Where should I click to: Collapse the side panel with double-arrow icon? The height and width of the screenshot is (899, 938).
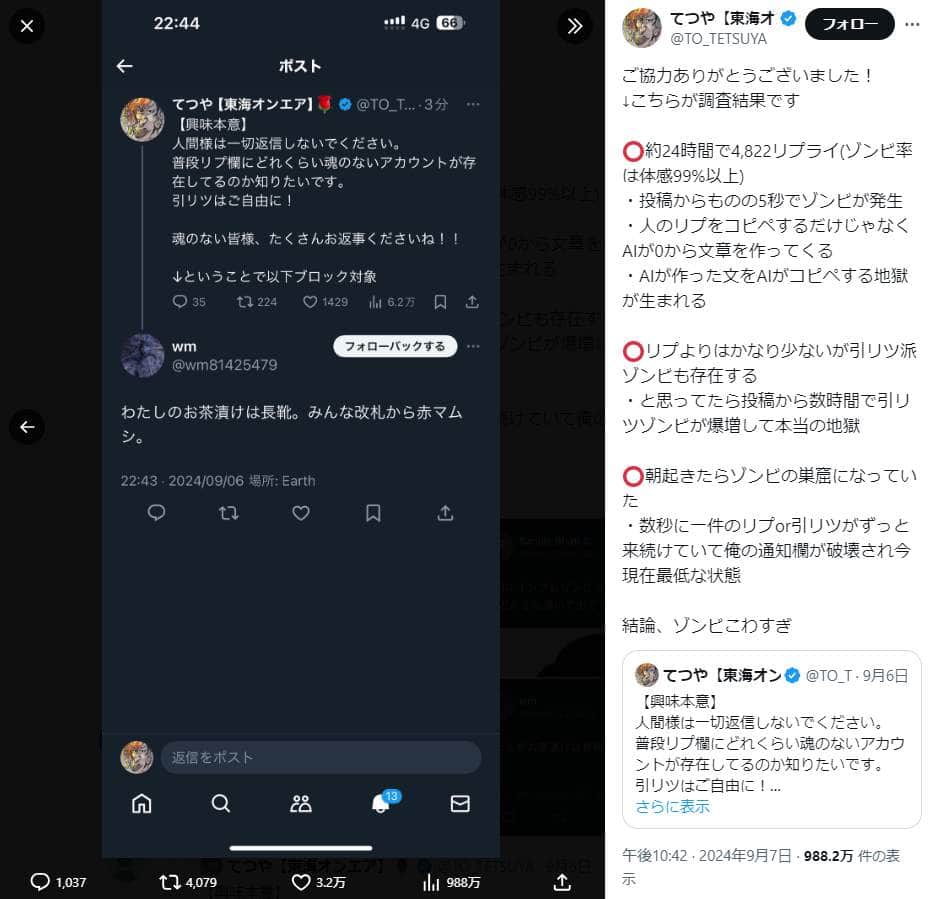tap(575, 26)
